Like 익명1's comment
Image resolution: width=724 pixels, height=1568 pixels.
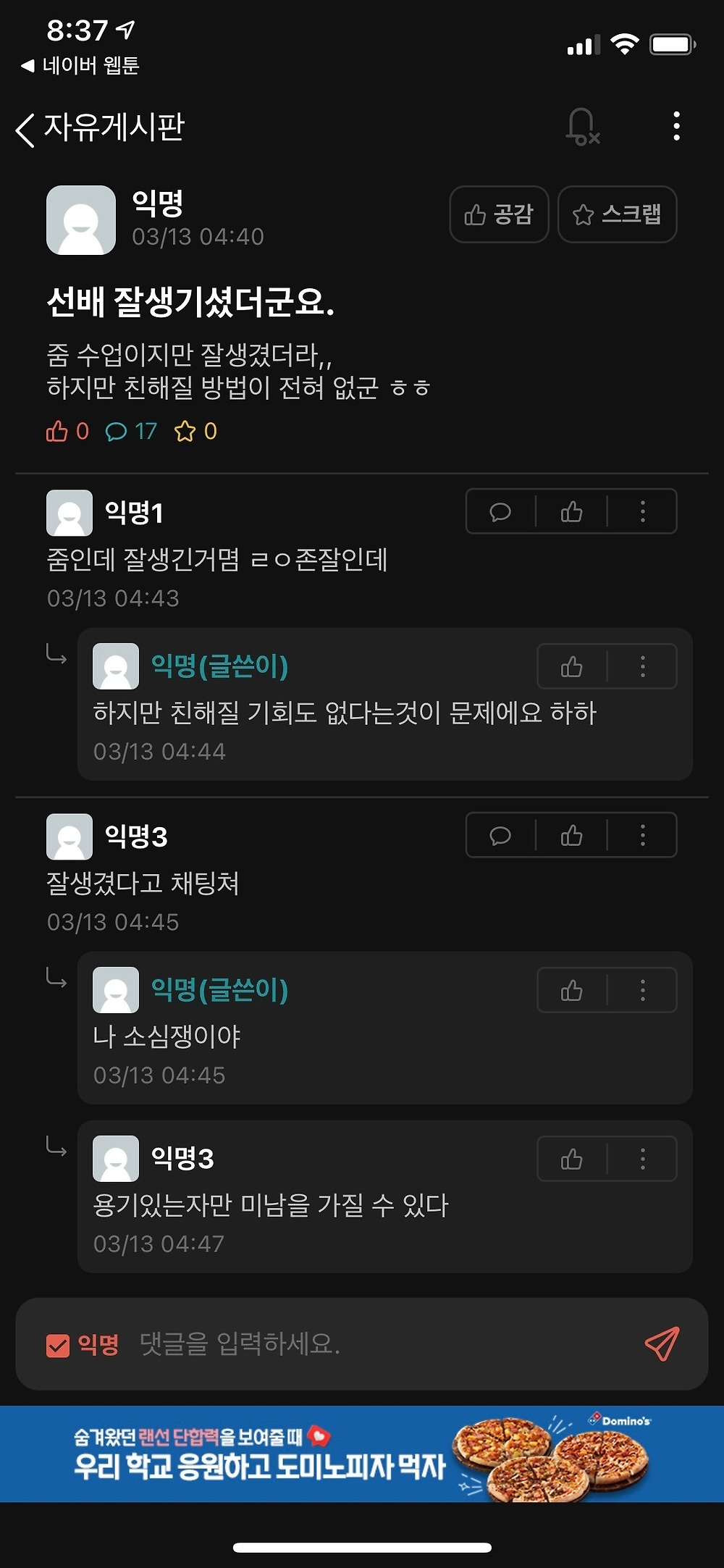pyautogui.click(x=571, y=512)
